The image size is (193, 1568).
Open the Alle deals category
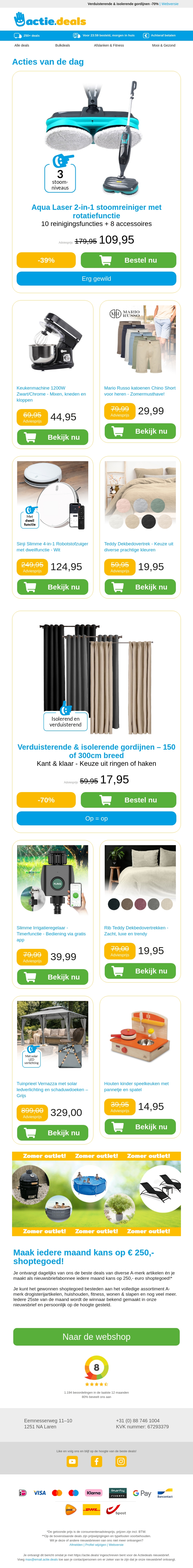tap(22, 45)
